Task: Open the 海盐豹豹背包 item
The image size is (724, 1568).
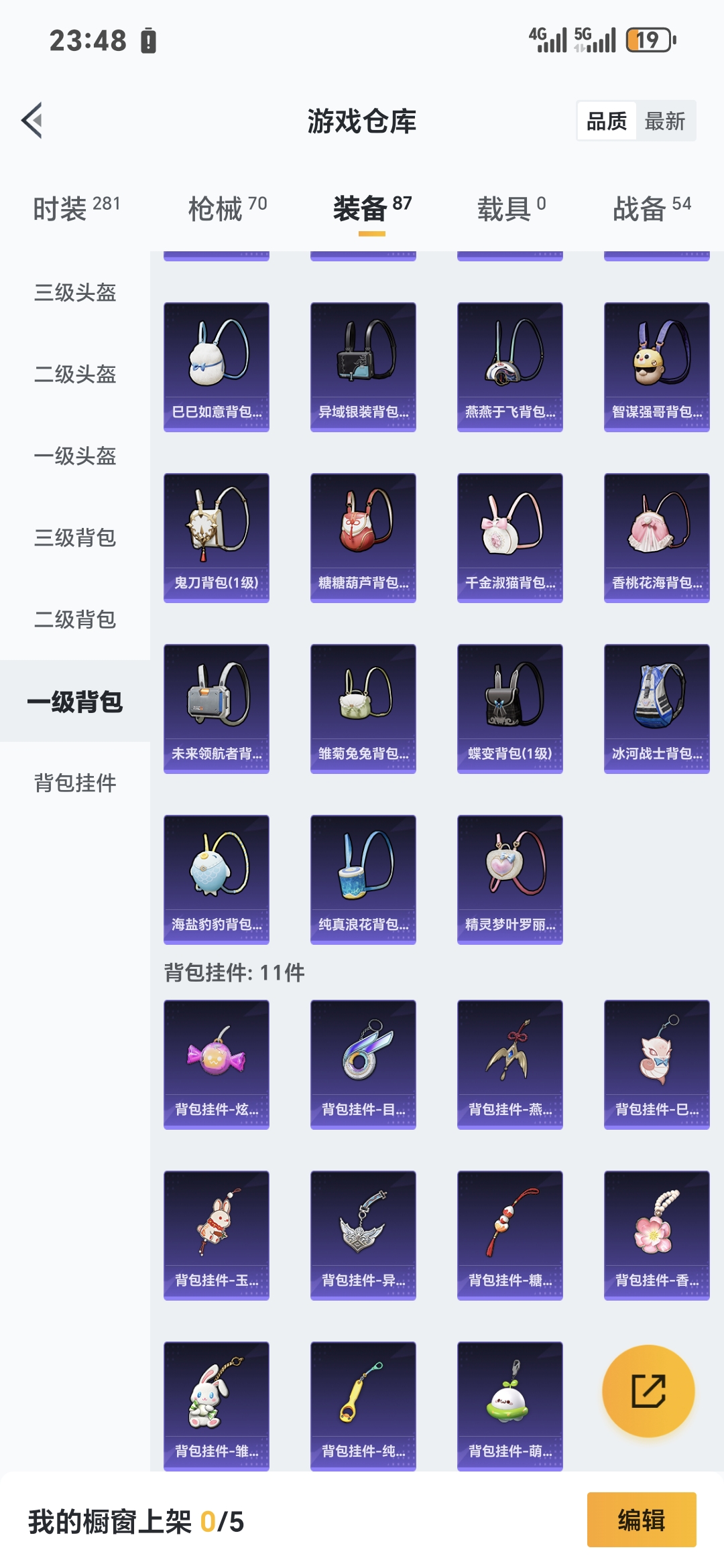Action: coord(217,879)
